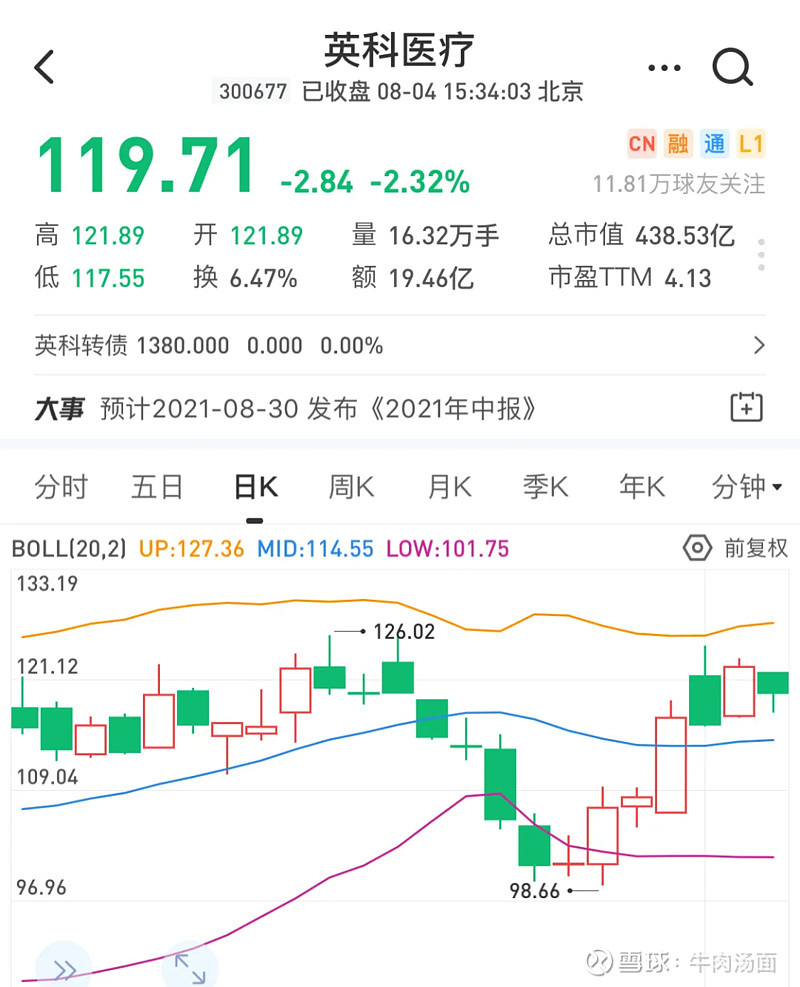Expand chart to fullscreen view
Image resolution: width=800 pixels, height=987 pixels.
click(190, 967)
